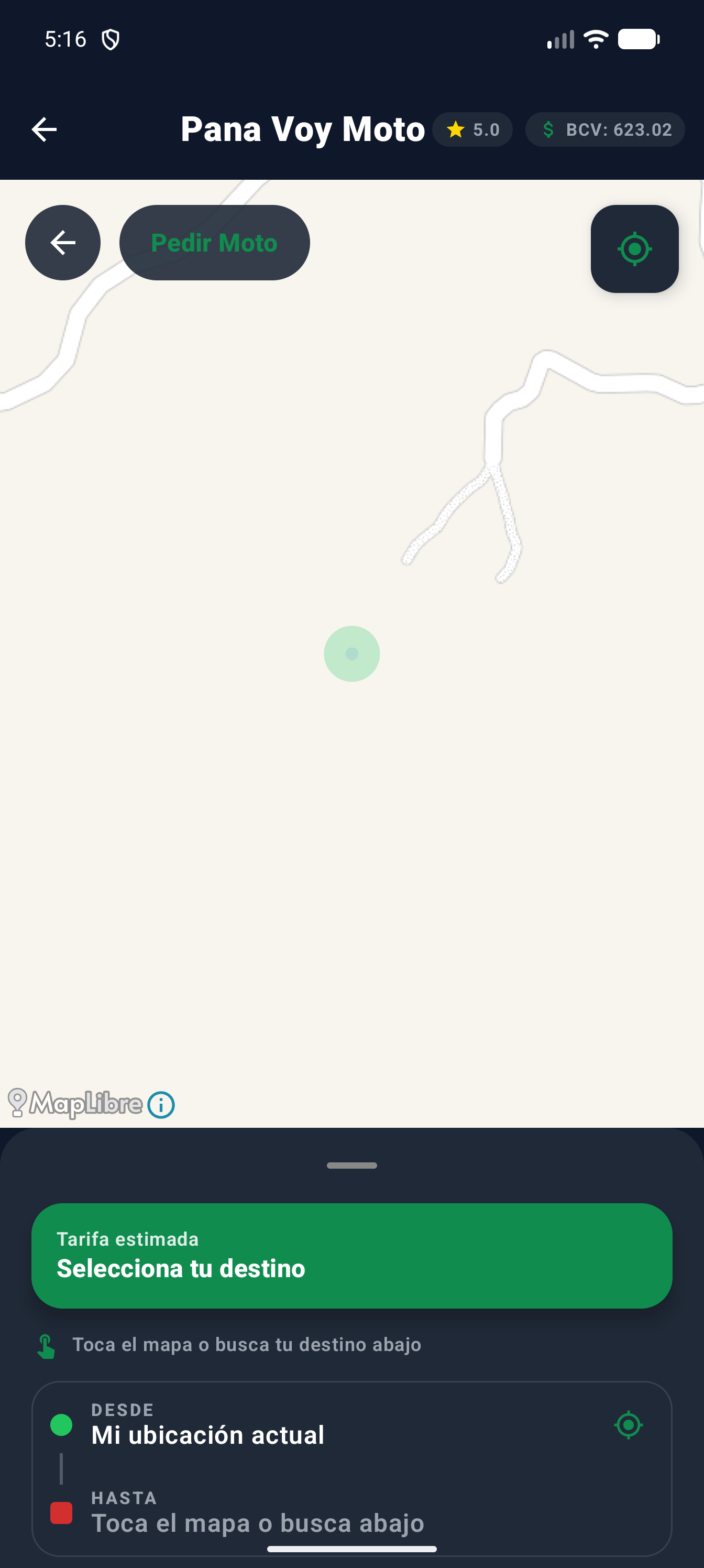Screen dimensions: 704x1568
Task: Use current location icon in Desde row
Action: [629, 1424]
